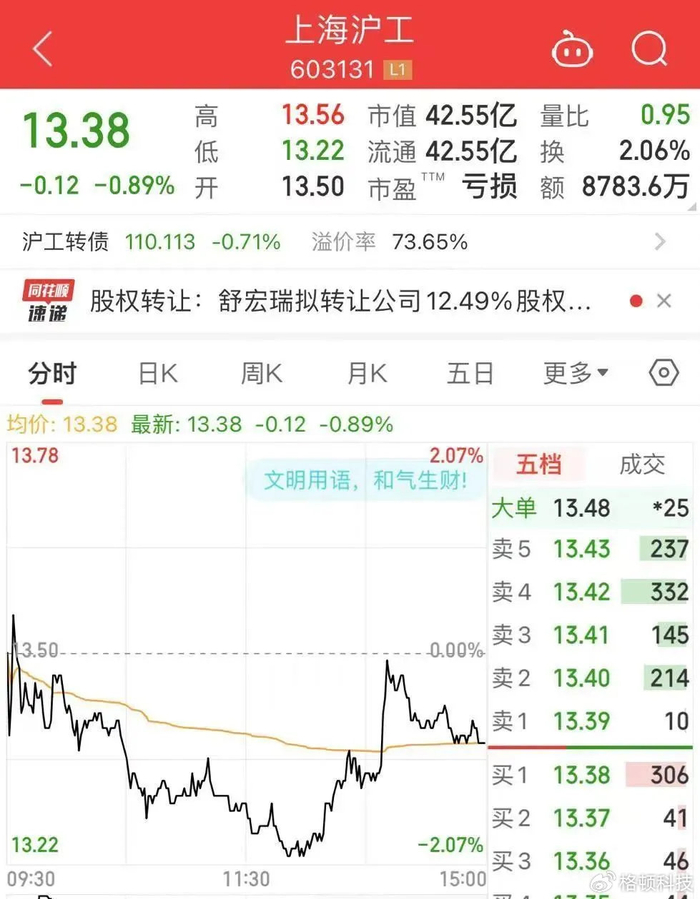
Task: Open stock search magnifier
Action: click(650, 48)
